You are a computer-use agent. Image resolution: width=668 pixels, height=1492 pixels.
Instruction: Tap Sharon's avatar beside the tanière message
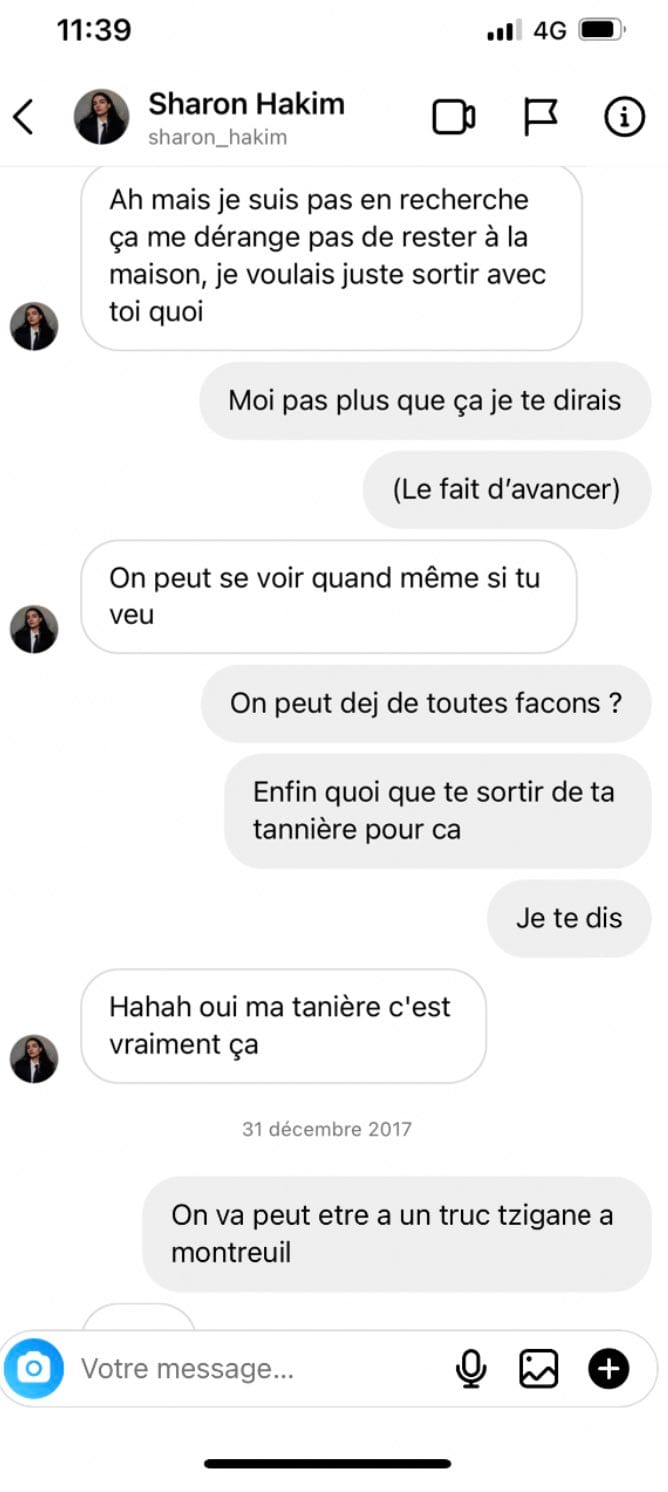click(x=34, y=1058)
